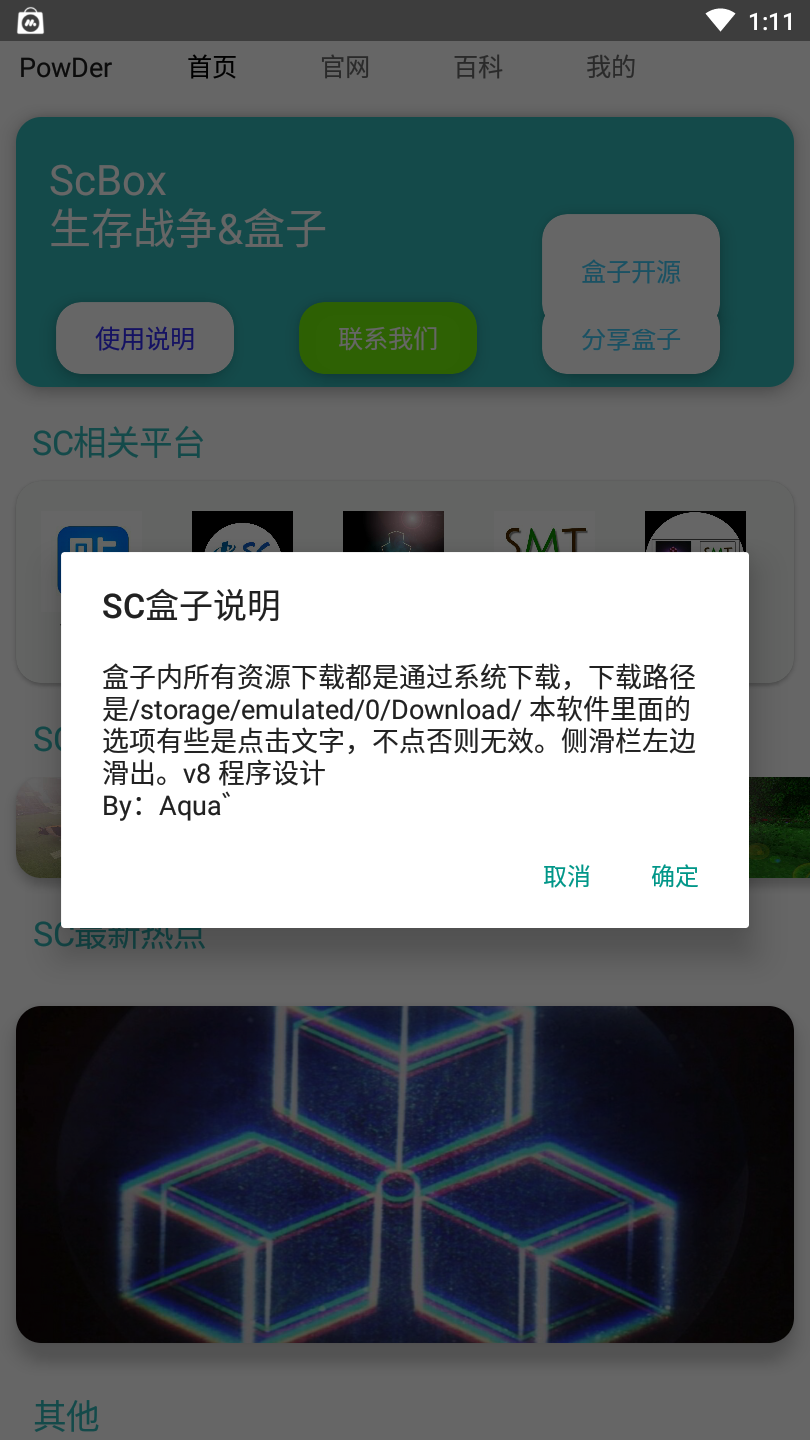Open 使用说明 instructions
The height and width of the screenshot is (1440, 810).
pyautogui.click(x=145, y=339)
